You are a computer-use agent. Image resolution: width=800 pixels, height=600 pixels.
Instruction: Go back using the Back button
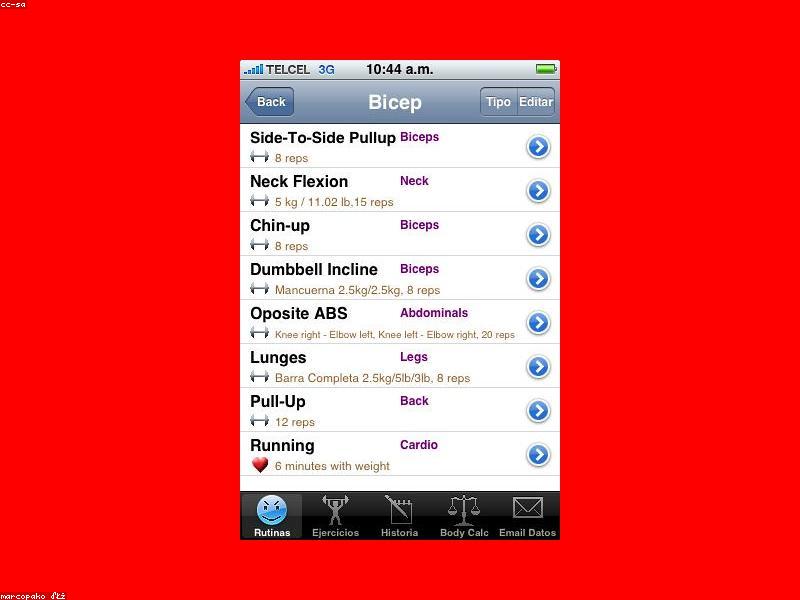269,102
